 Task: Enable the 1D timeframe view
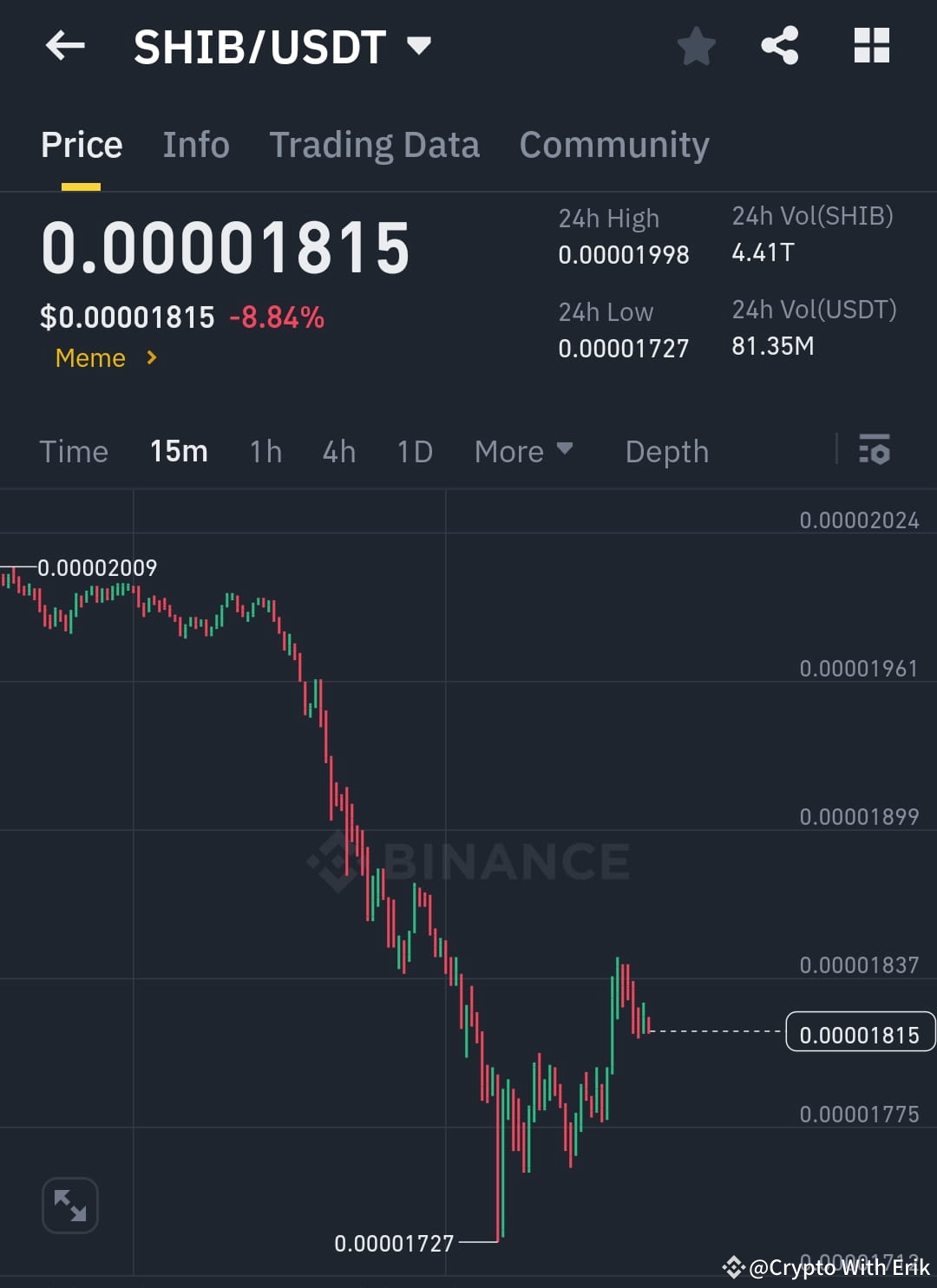point(414,450)
